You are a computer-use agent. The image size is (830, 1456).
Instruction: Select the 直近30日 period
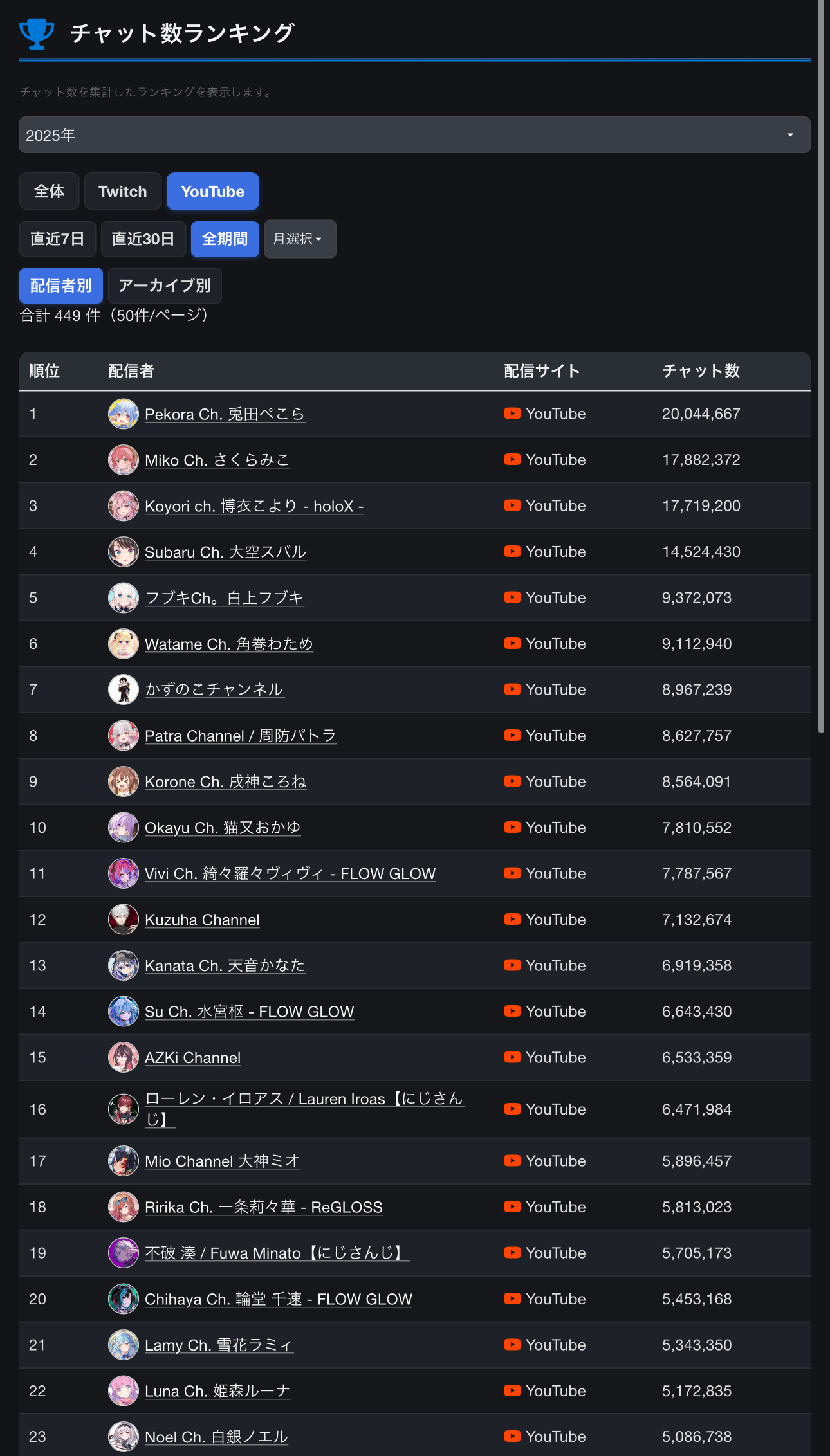pyautogui.click(x=143, y=239)
